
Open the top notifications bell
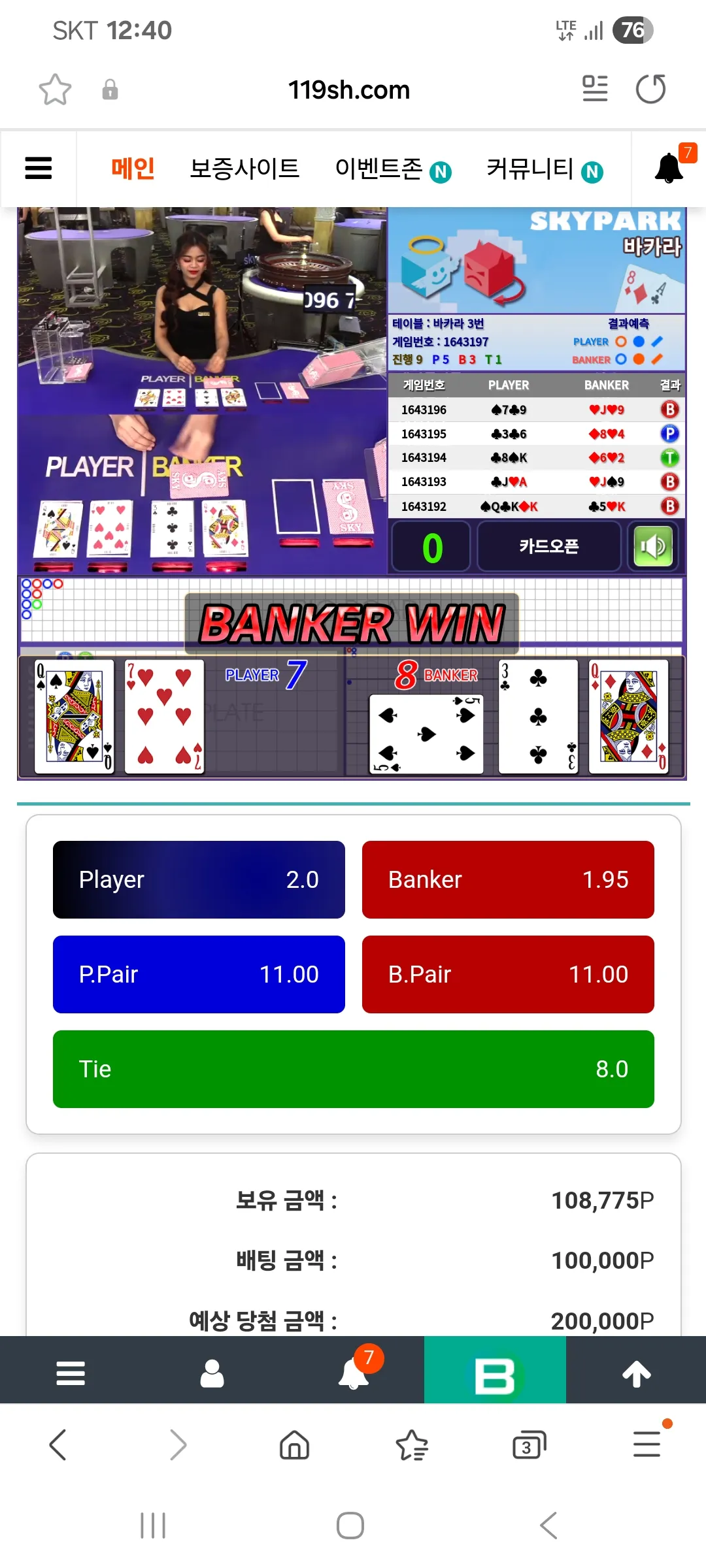(x=669, y=169)
